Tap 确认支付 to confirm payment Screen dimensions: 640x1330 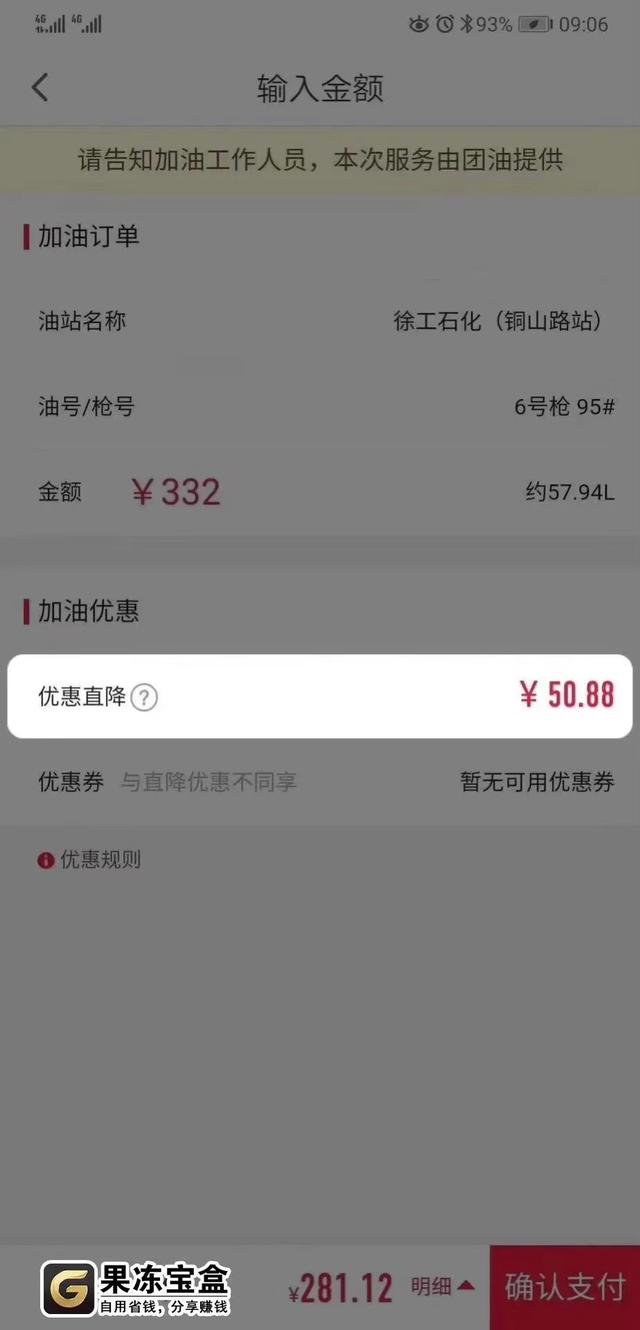(565, 1287)
